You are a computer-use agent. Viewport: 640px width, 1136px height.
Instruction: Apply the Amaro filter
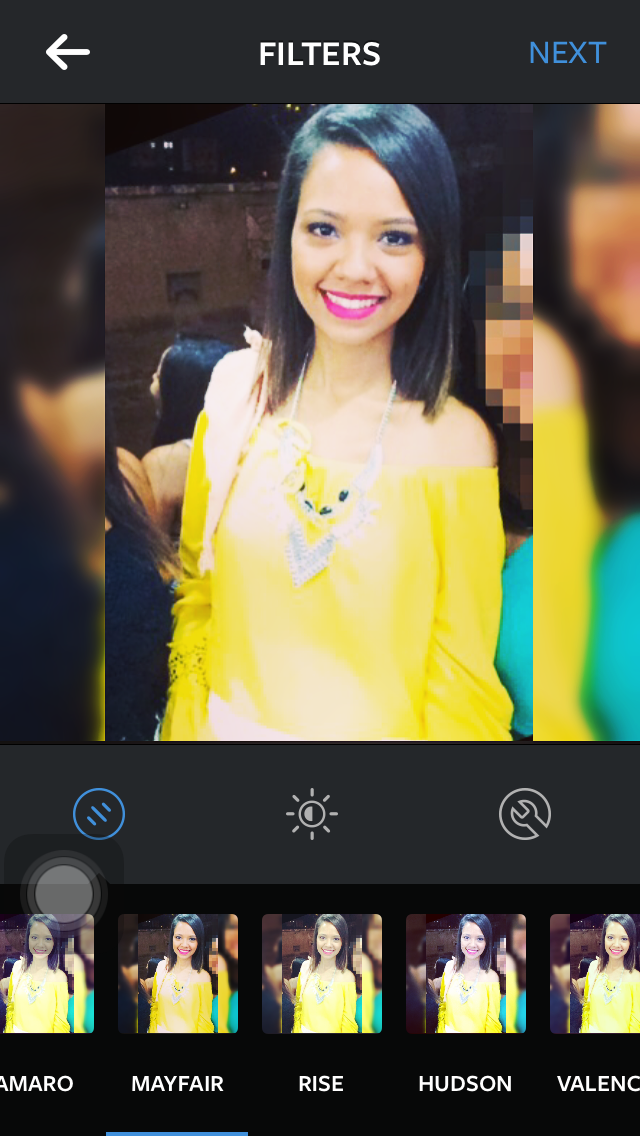(x=47, y=973)
